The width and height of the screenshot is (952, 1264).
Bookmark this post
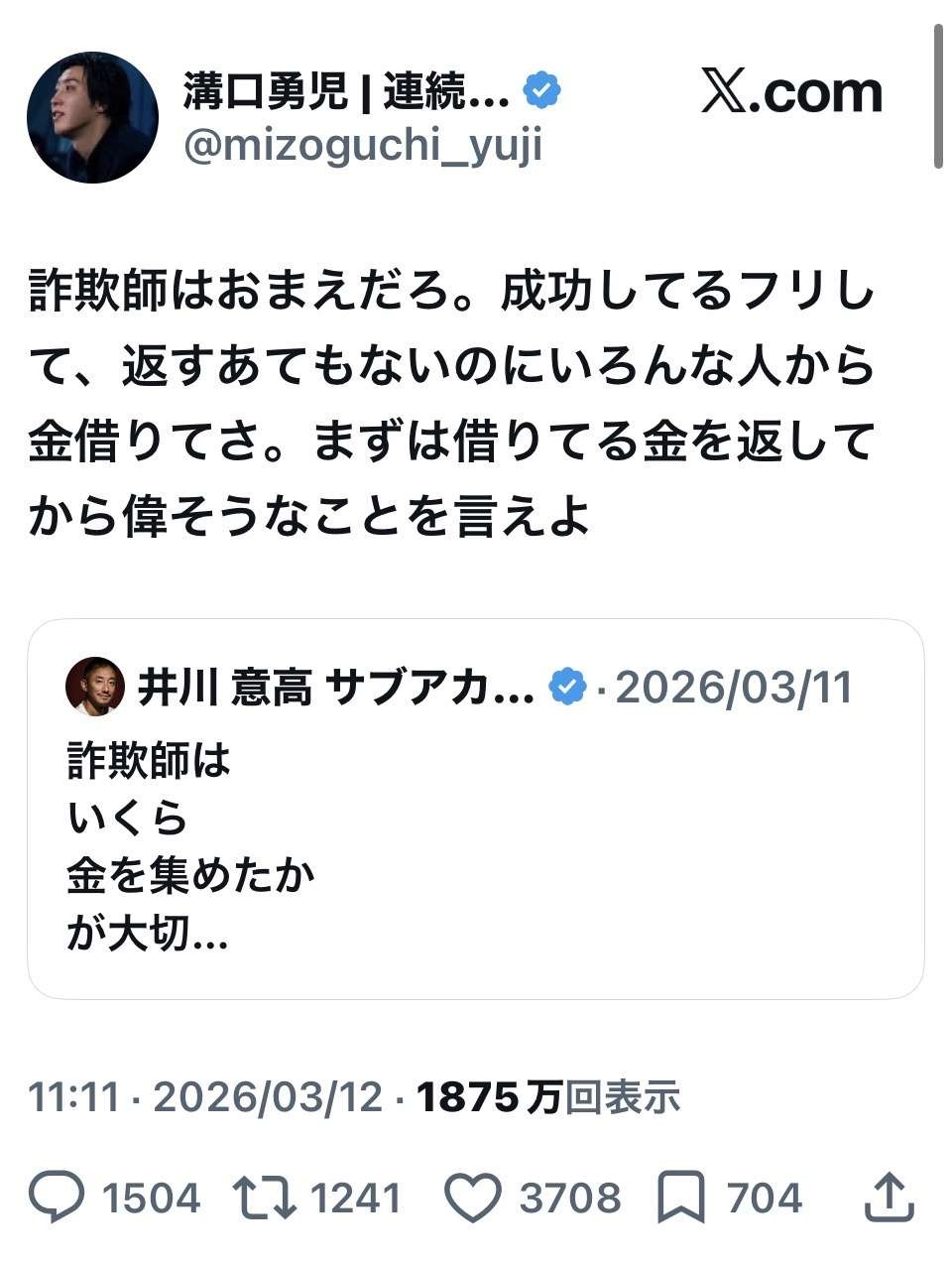point(681,1198)
